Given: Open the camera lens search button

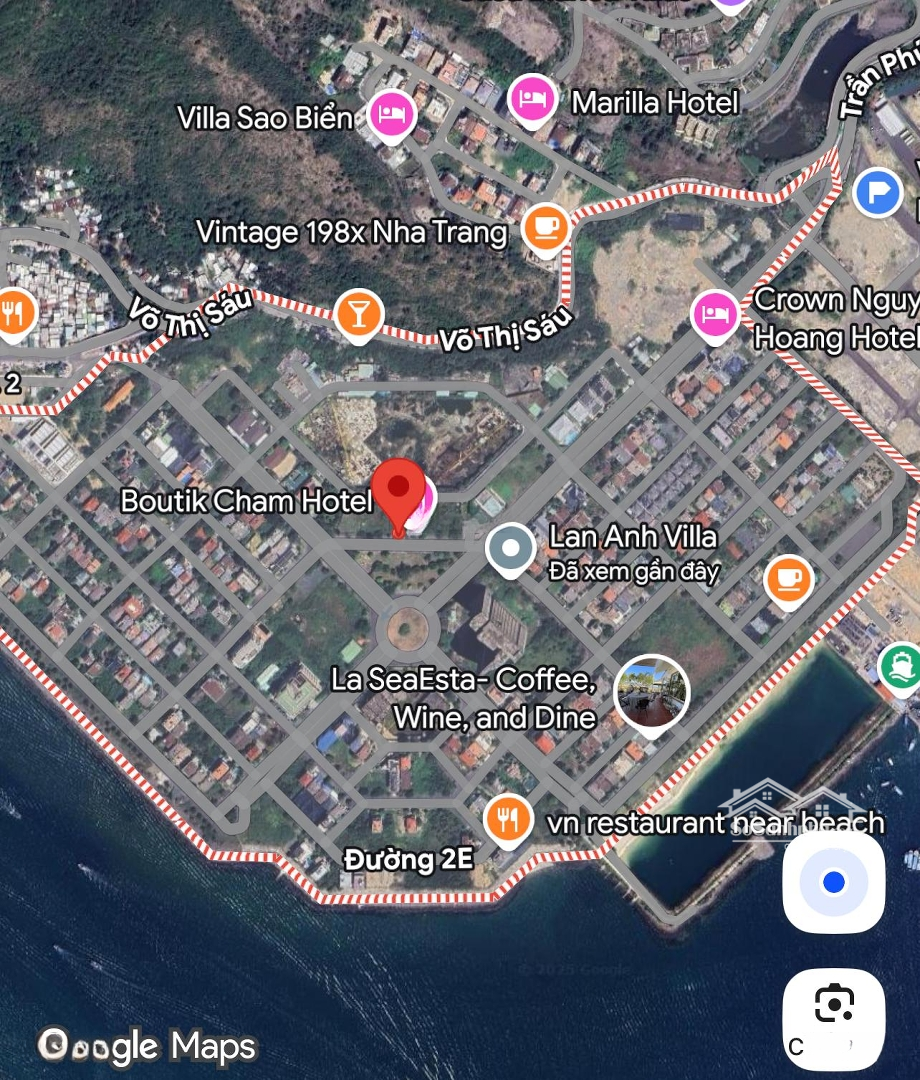Looking at the screenshot, I should (833, 1004).
